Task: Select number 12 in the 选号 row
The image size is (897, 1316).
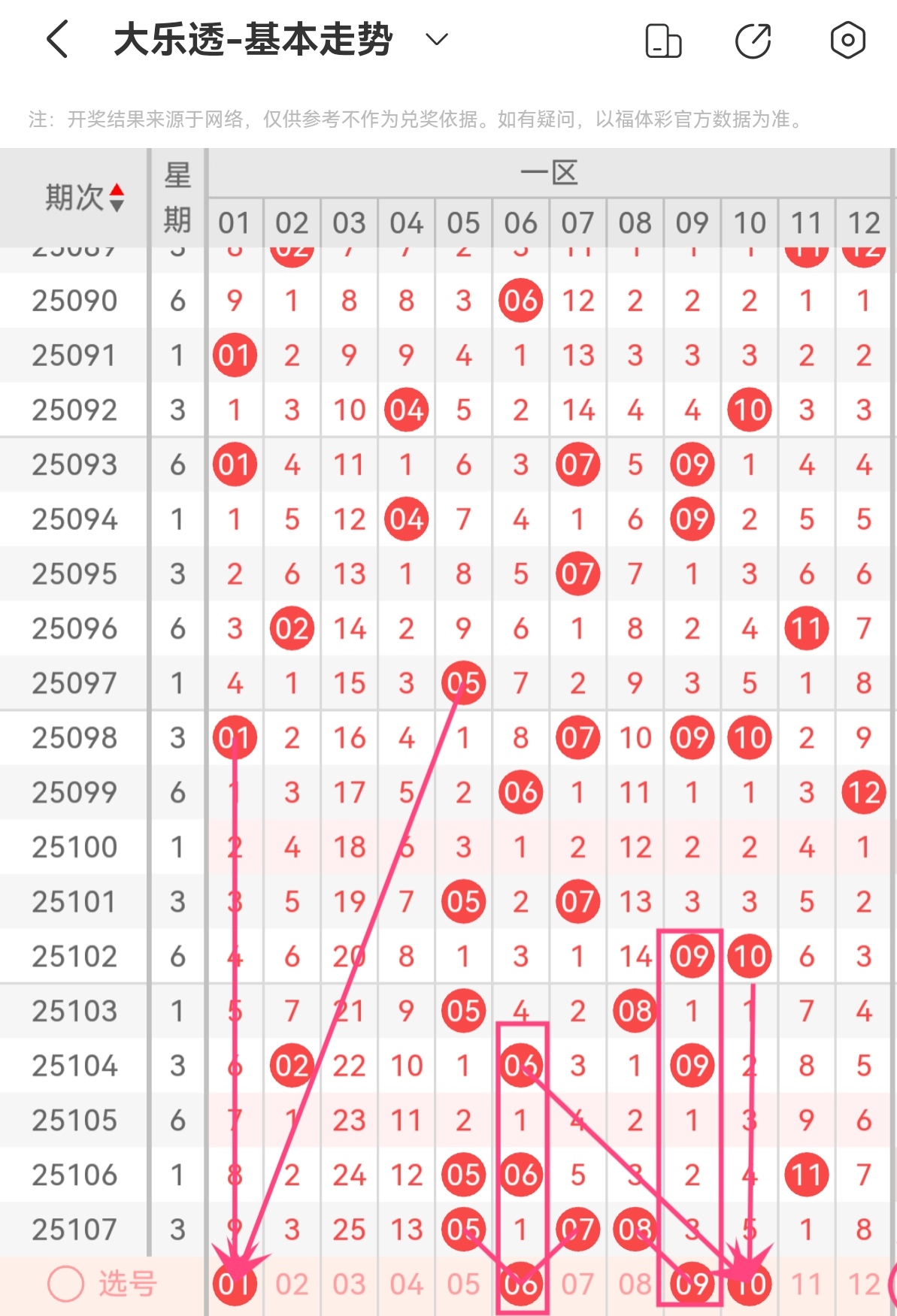Action: tap(863, 1284)
